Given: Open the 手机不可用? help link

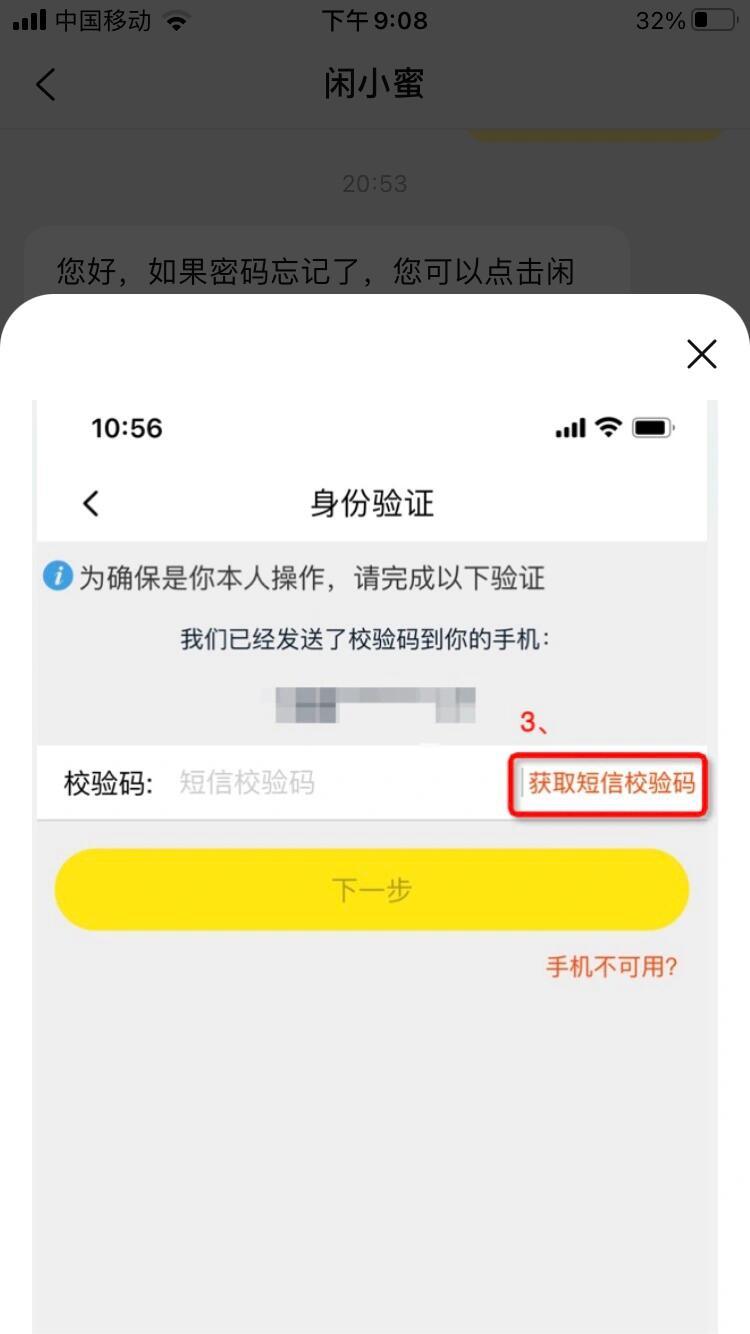Looking at the screenshot, I should [611, 966].
